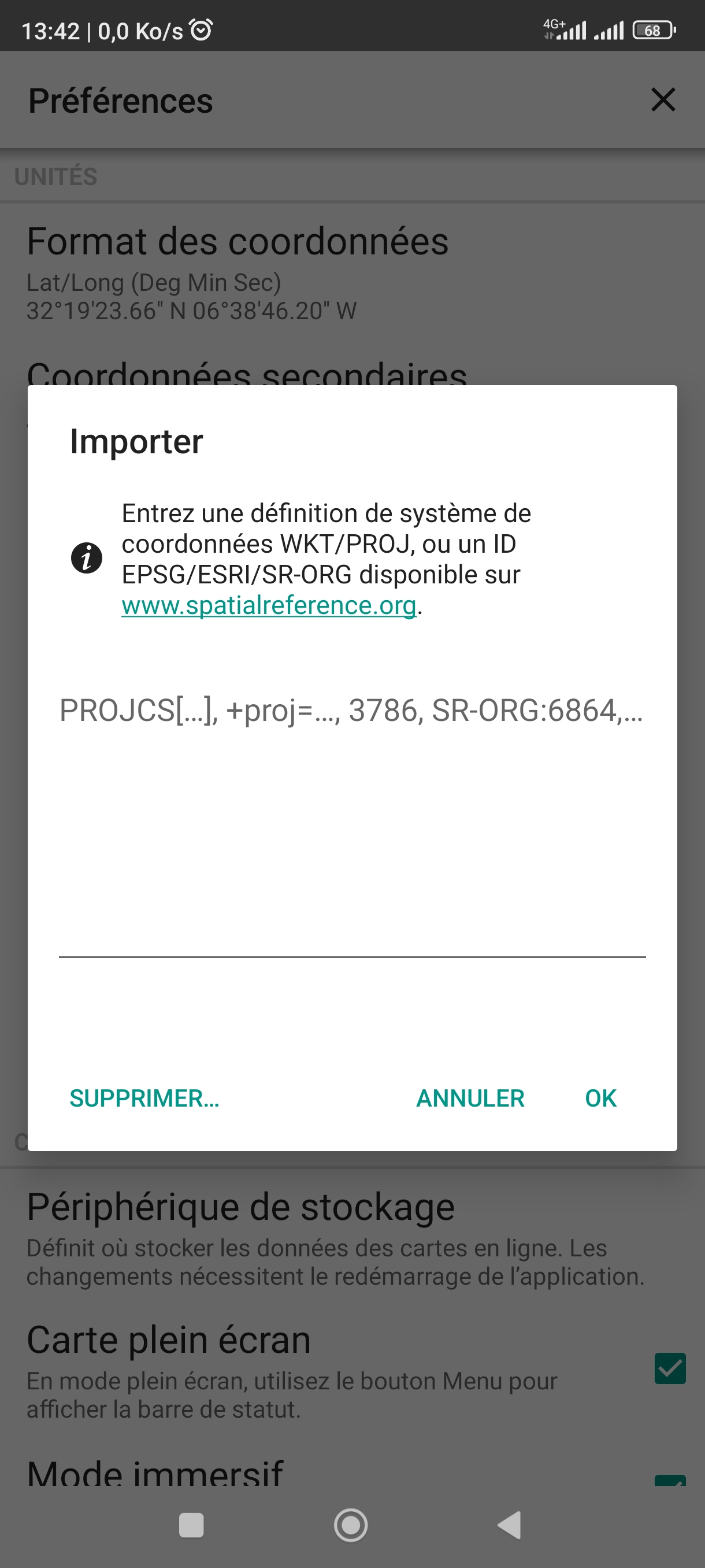This screenshot has height=1568, width=705.
Task: Tap the SUPPRIMER… button
Action: click(x=144, y=1098)
